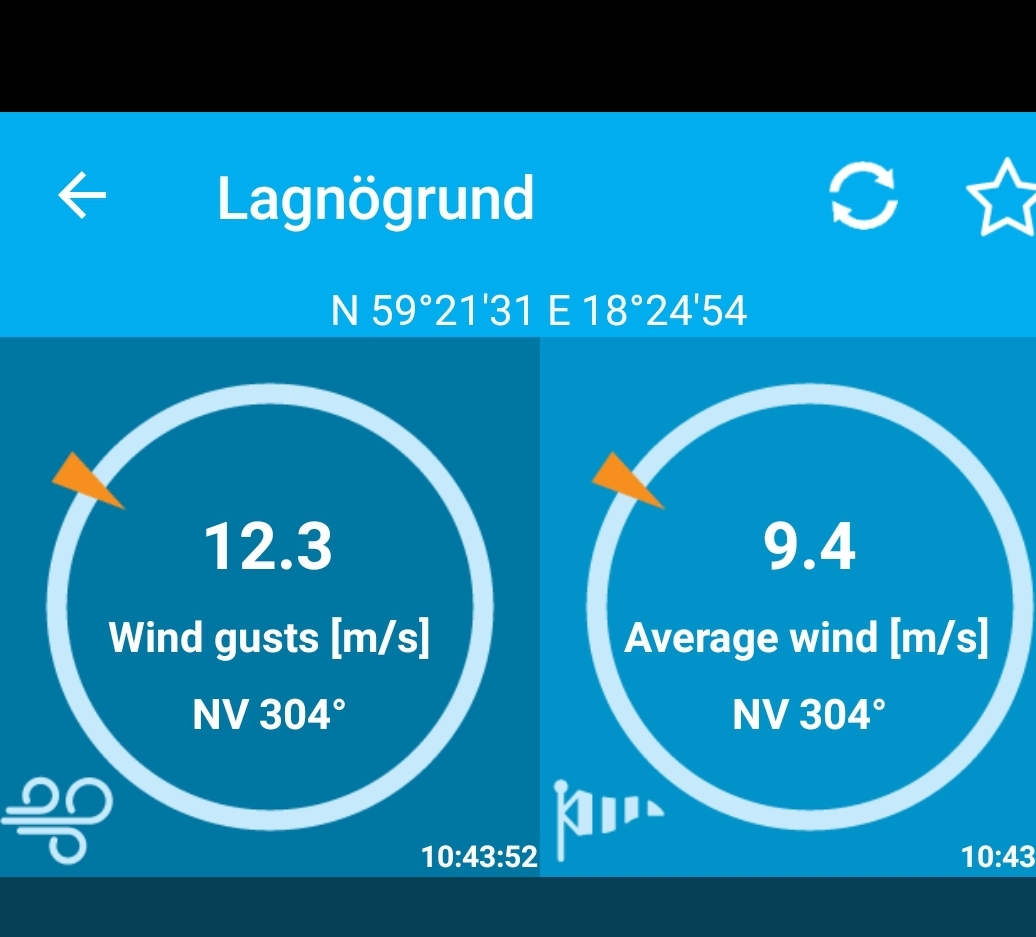Refresh the Lagnögrund wind data
The height and width of the screenshot is (937, 1036).
pos(864,196)
